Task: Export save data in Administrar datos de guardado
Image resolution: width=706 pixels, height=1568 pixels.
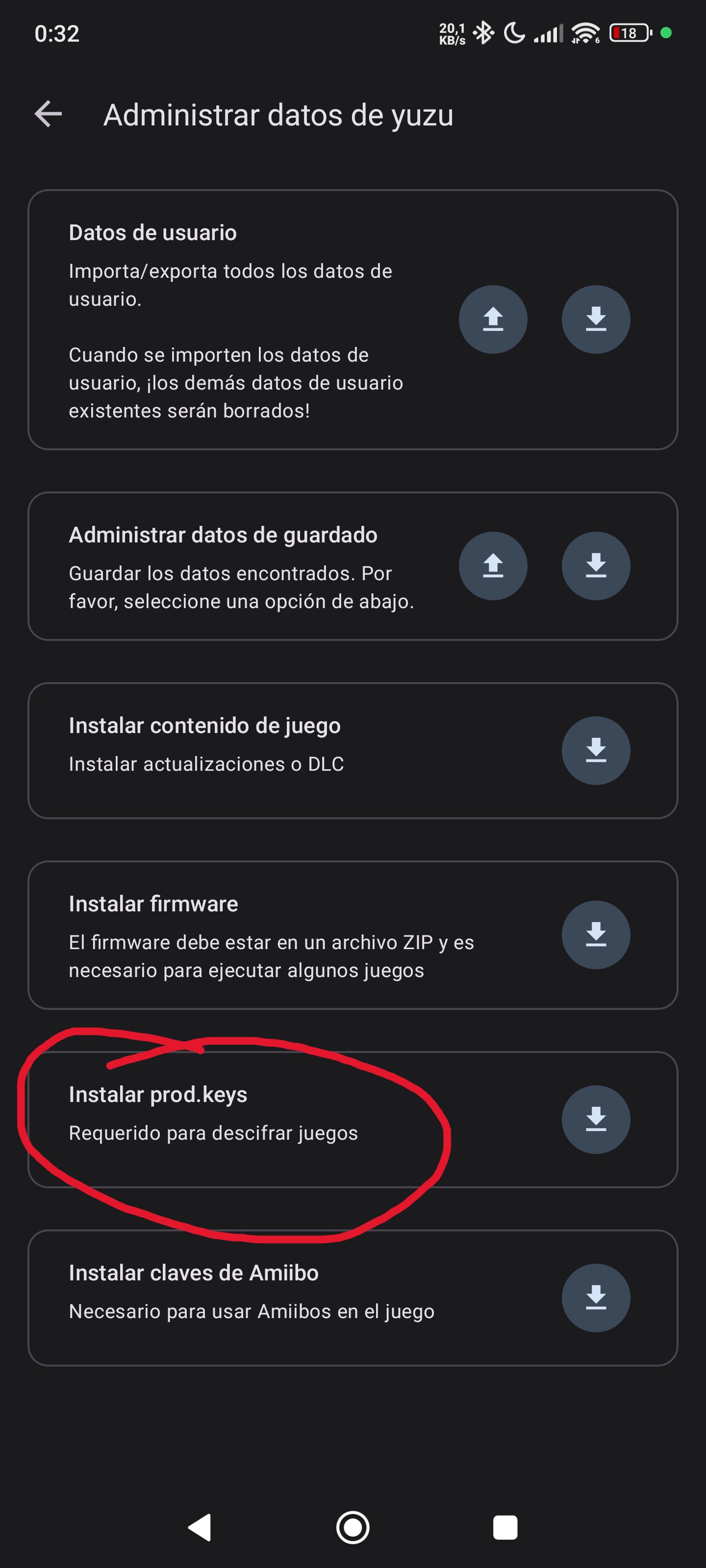Action: (x=492, y=565)
